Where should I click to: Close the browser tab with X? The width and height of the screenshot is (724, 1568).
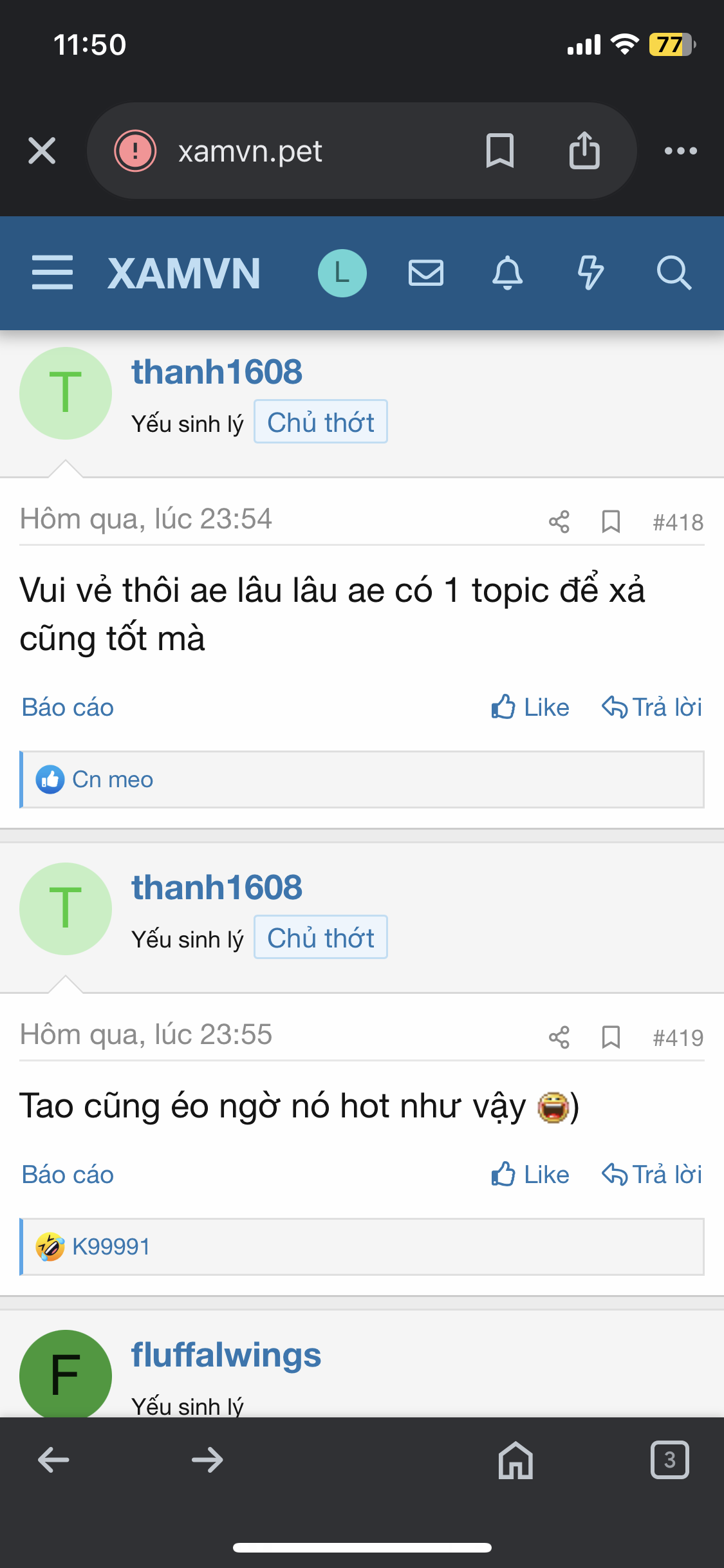[42, 151]
